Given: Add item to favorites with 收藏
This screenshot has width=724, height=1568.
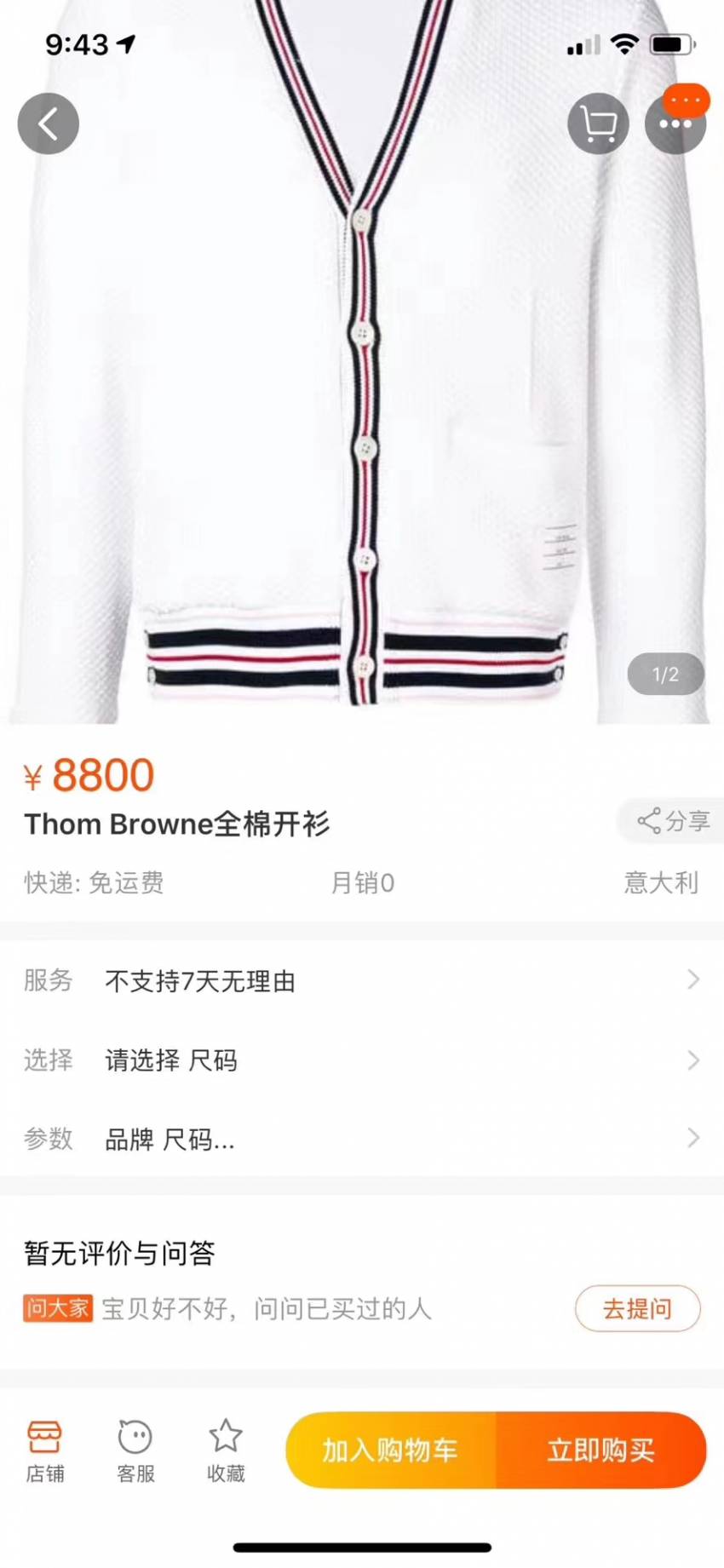Looking at the screenshot, I should click(x=226, y=1452).
